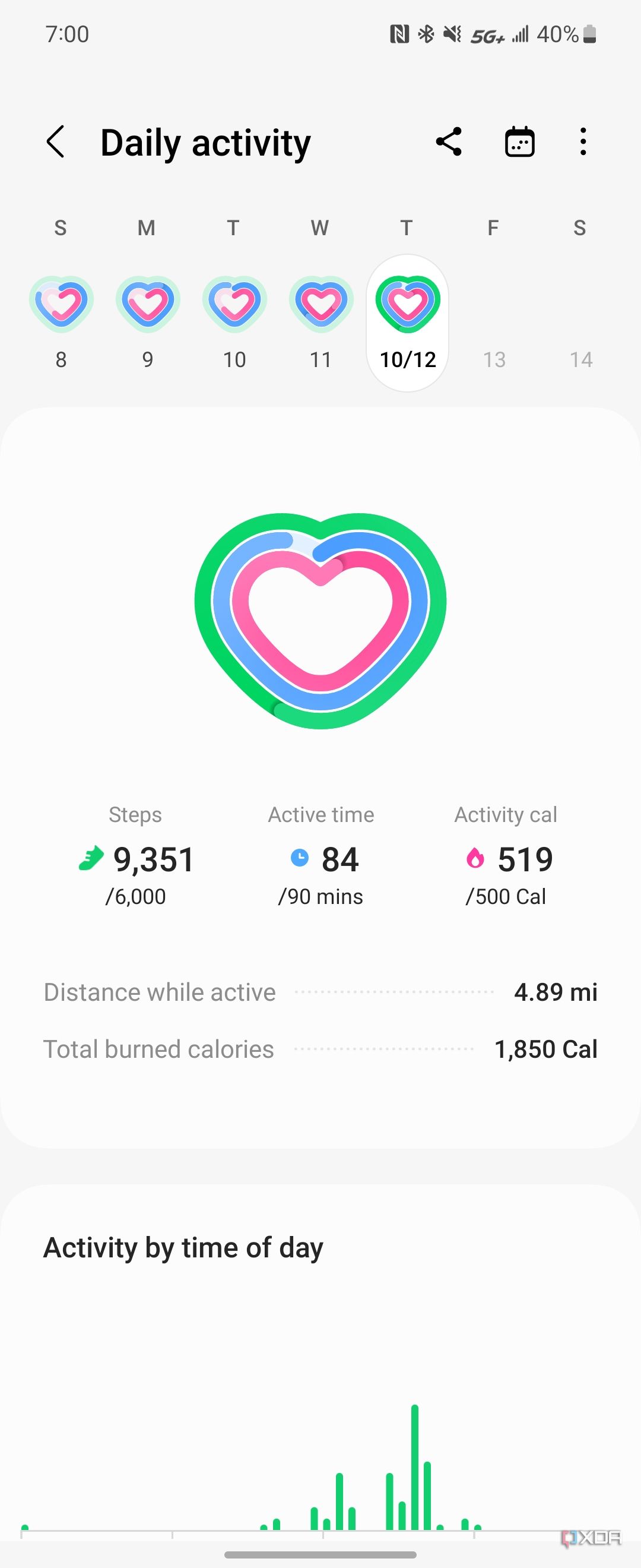
Task: Select Sunday the 8th
Action: (61, 303)
